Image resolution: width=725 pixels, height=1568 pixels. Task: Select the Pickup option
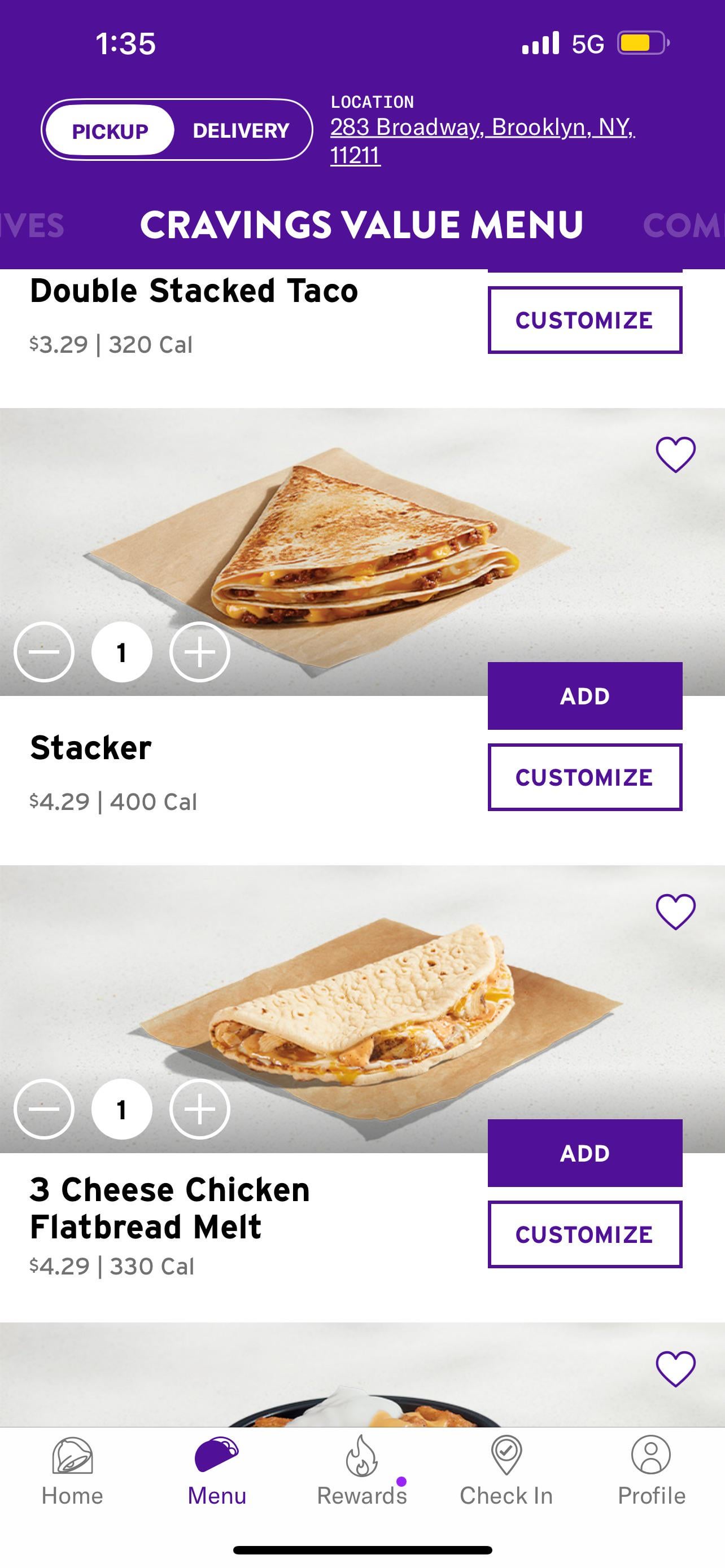(110, 130)
